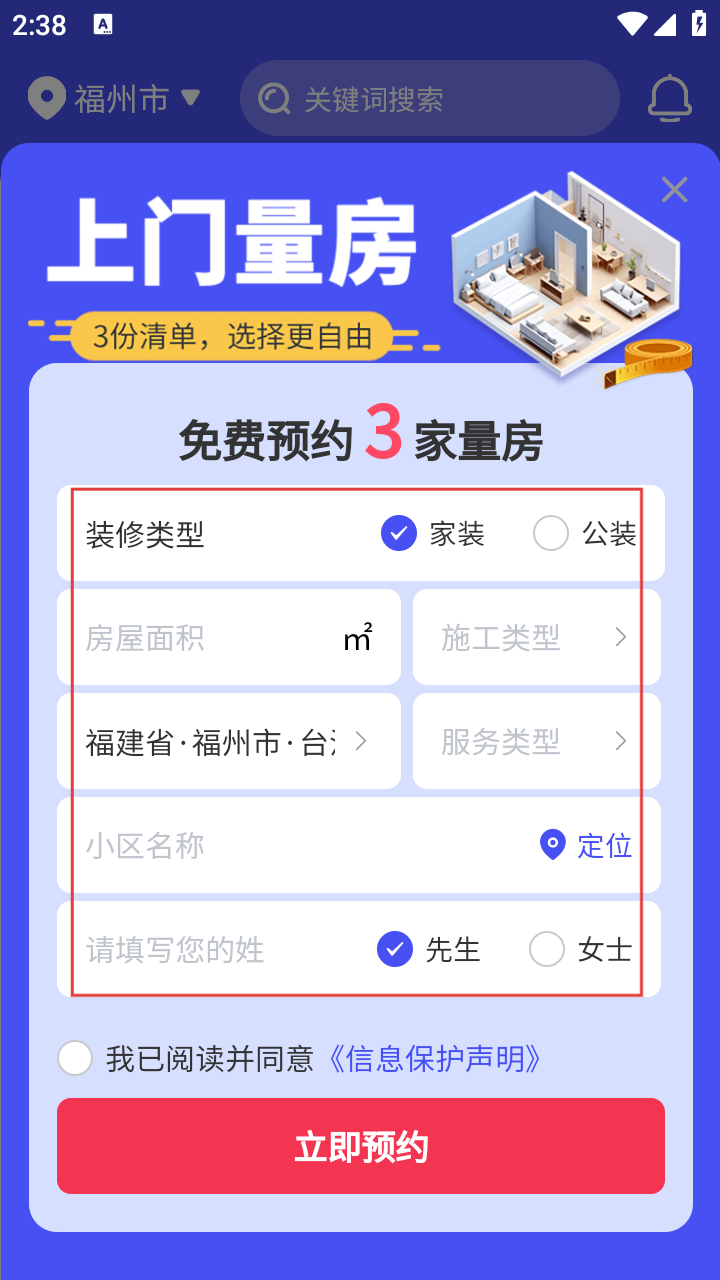Viewport: 720px width, 1280px height.
Task: Tap 定位 to locate the community
Action: coord(587,846)
